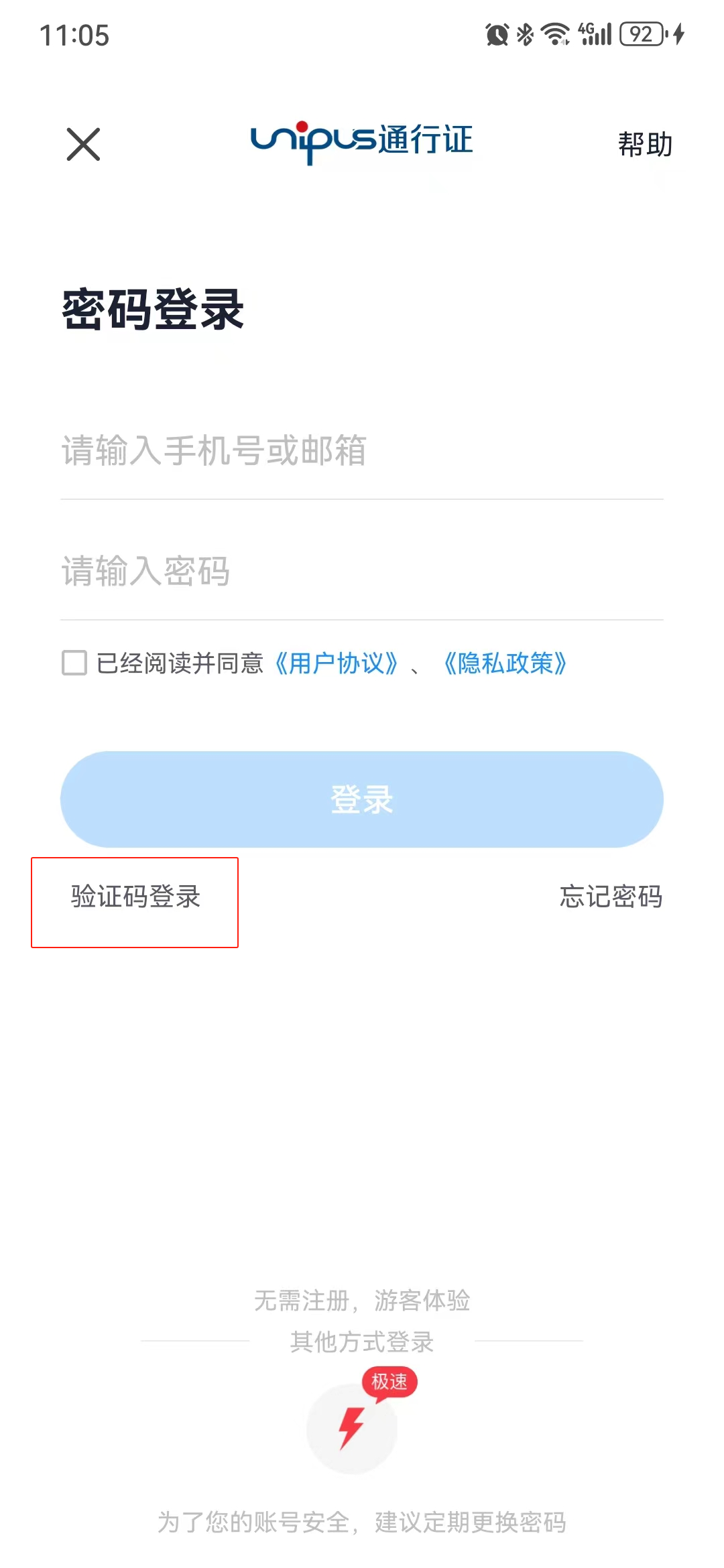
Task: Open the 《隐私政策》 link
Action: (x=505, y=663)
